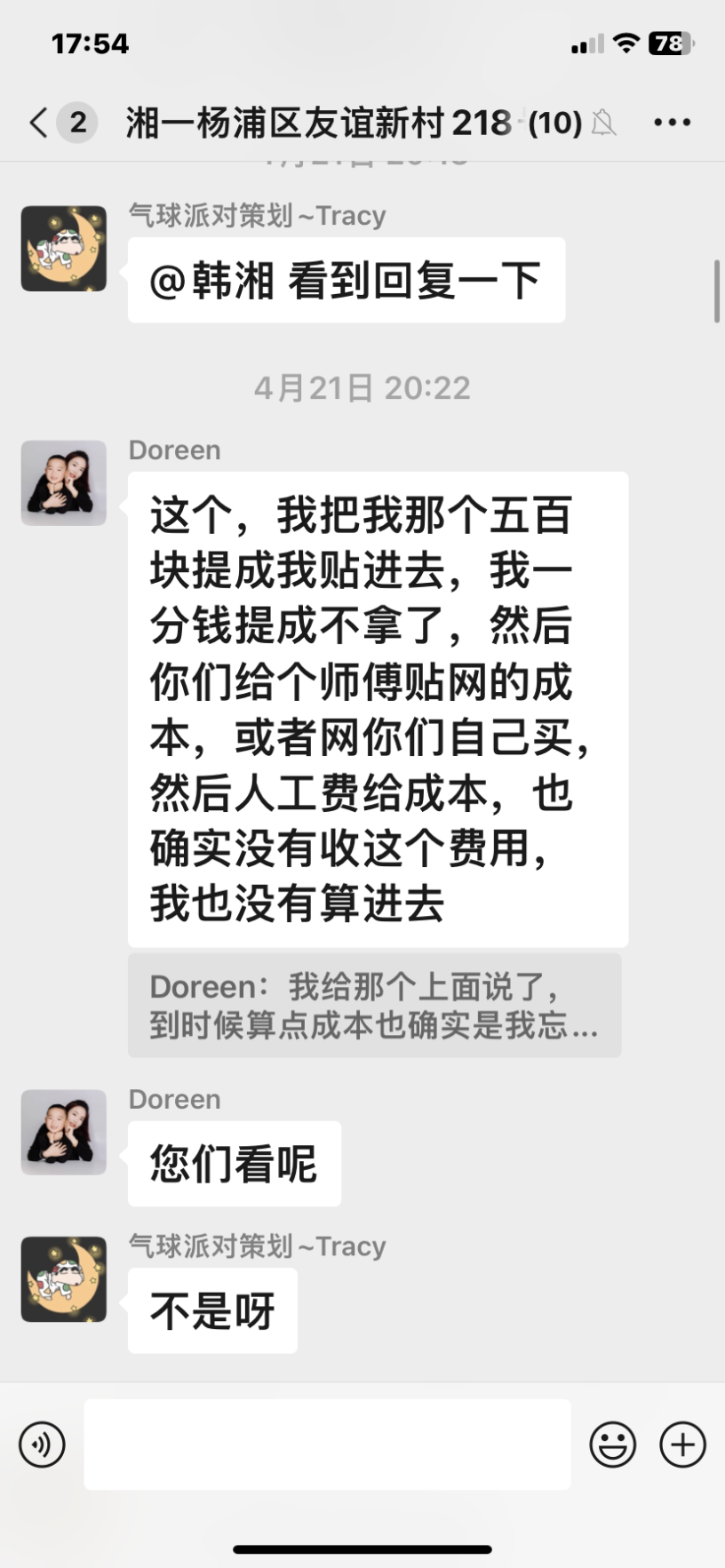This screenshot has width=725, height=1568.
Task: Open Doreen's profile beside the long message
Action: (64, 483)
